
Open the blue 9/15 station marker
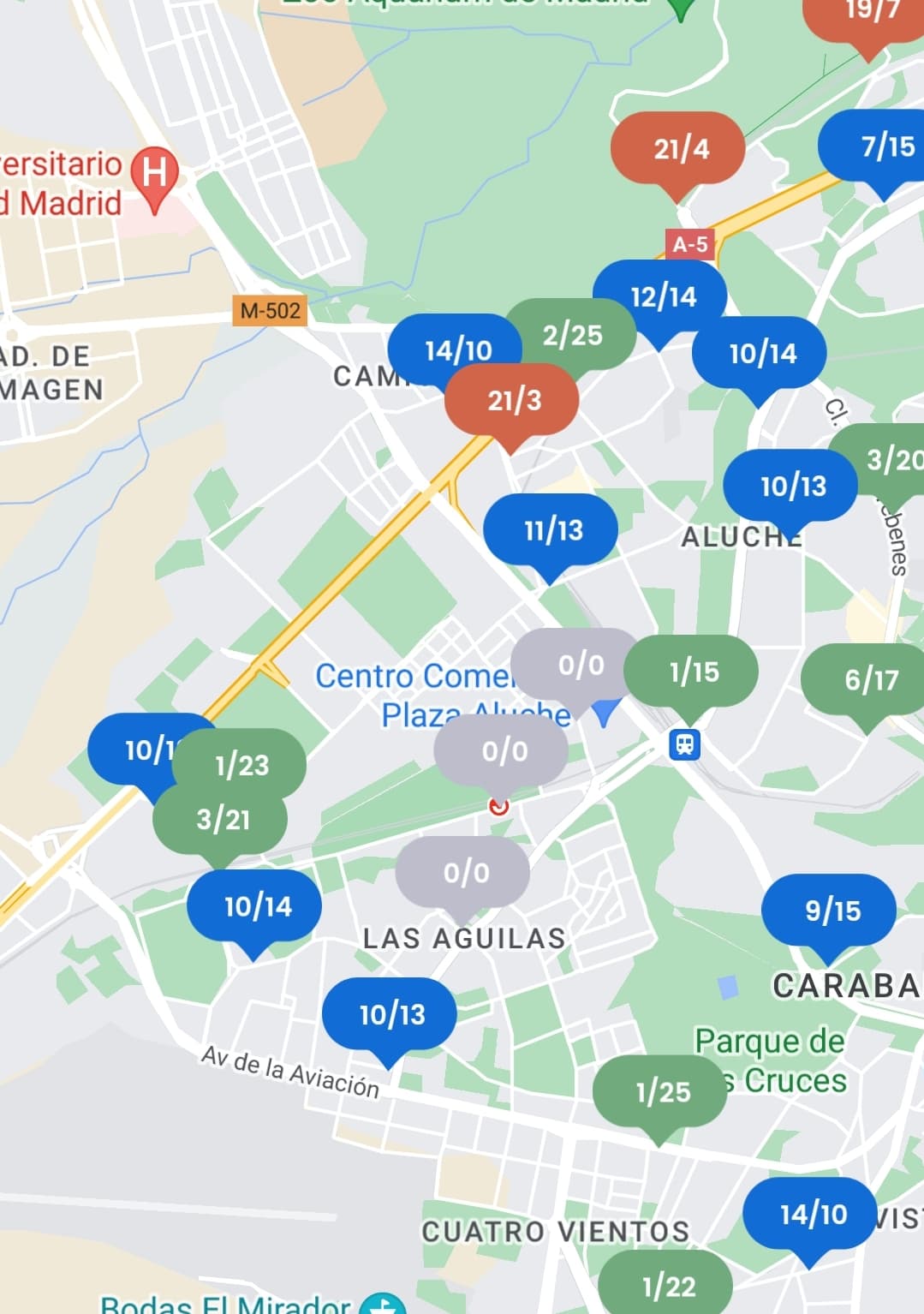829,911
